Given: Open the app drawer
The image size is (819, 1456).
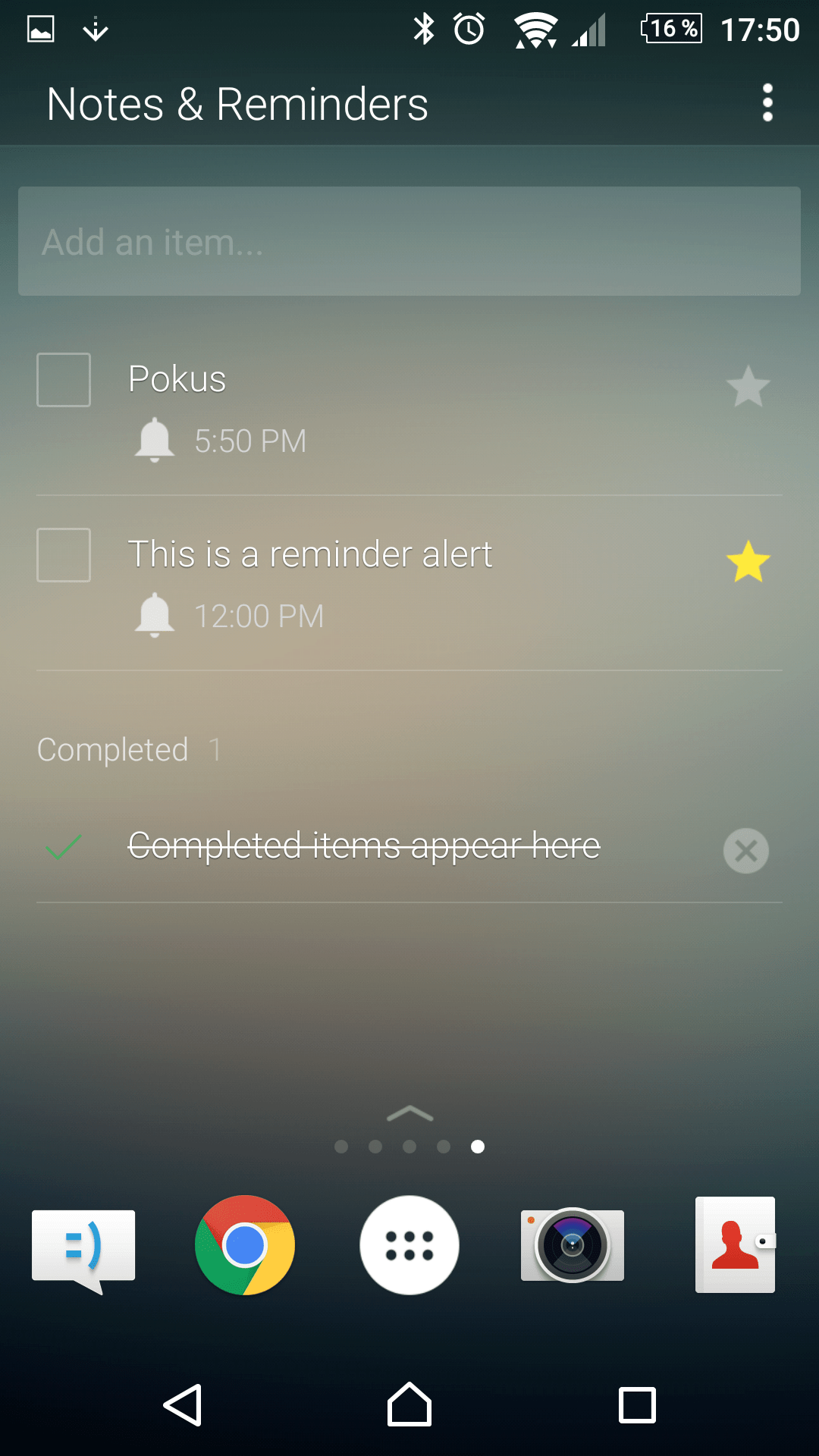Looking at the screenshot, I should (x=409, y=1245).
